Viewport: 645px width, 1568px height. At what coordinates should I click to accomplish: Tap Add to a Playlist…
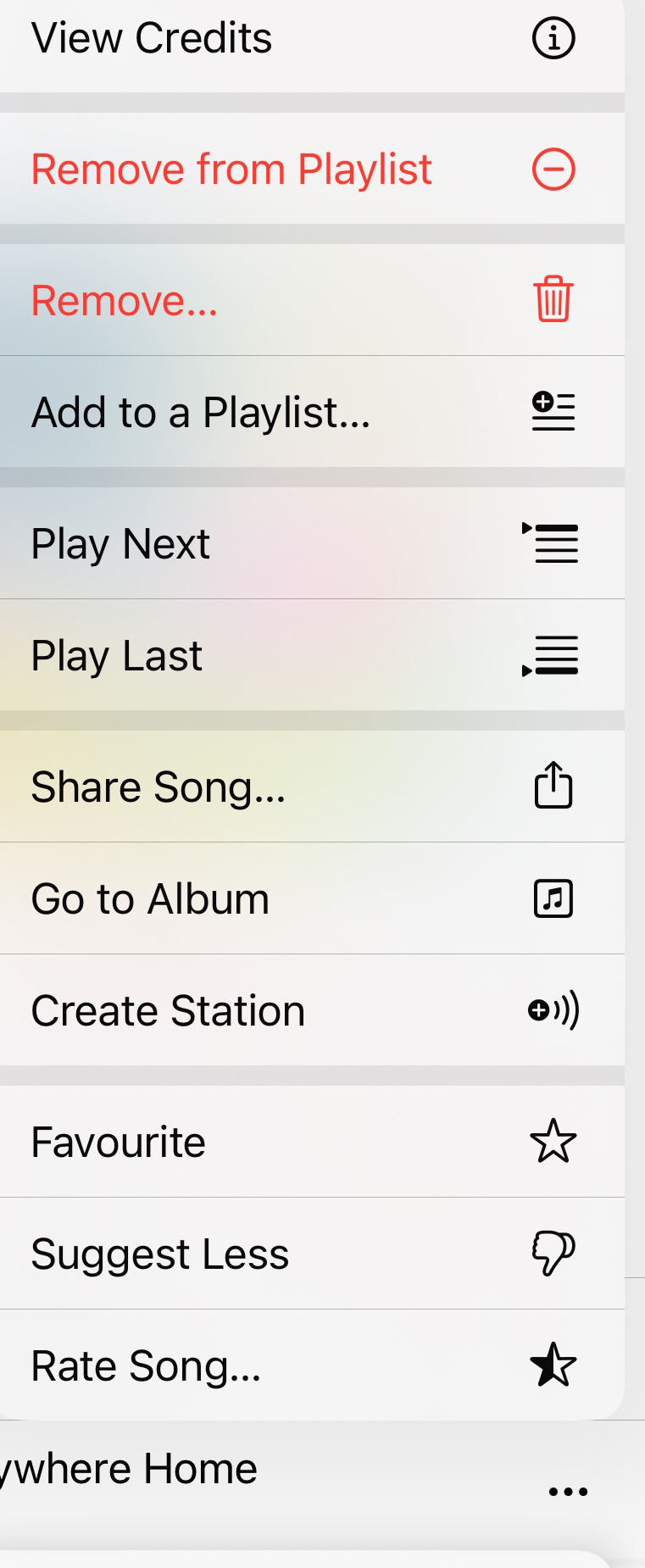click(305, 412)
